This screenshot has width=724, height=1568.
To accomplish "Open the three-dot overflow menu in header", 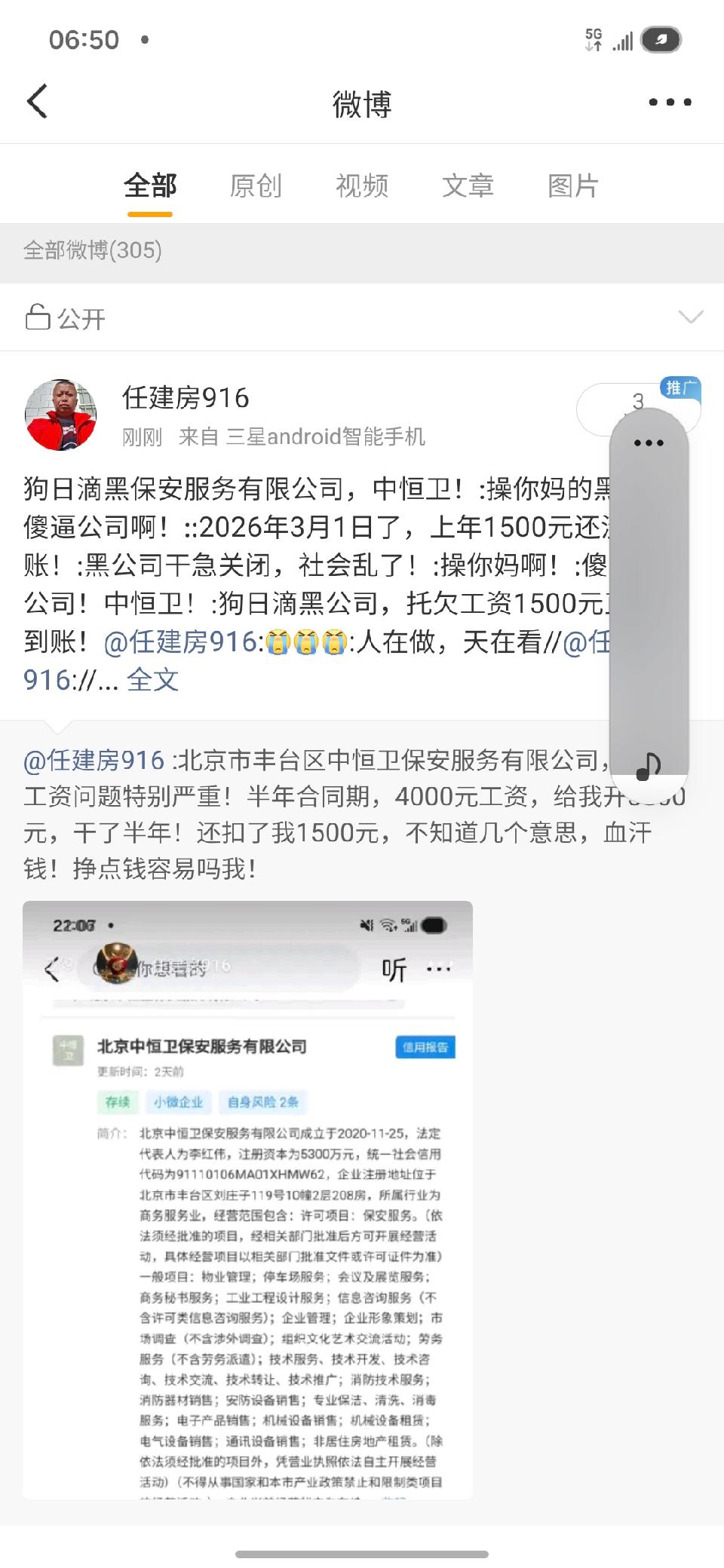I will click(x=670, y=103).
